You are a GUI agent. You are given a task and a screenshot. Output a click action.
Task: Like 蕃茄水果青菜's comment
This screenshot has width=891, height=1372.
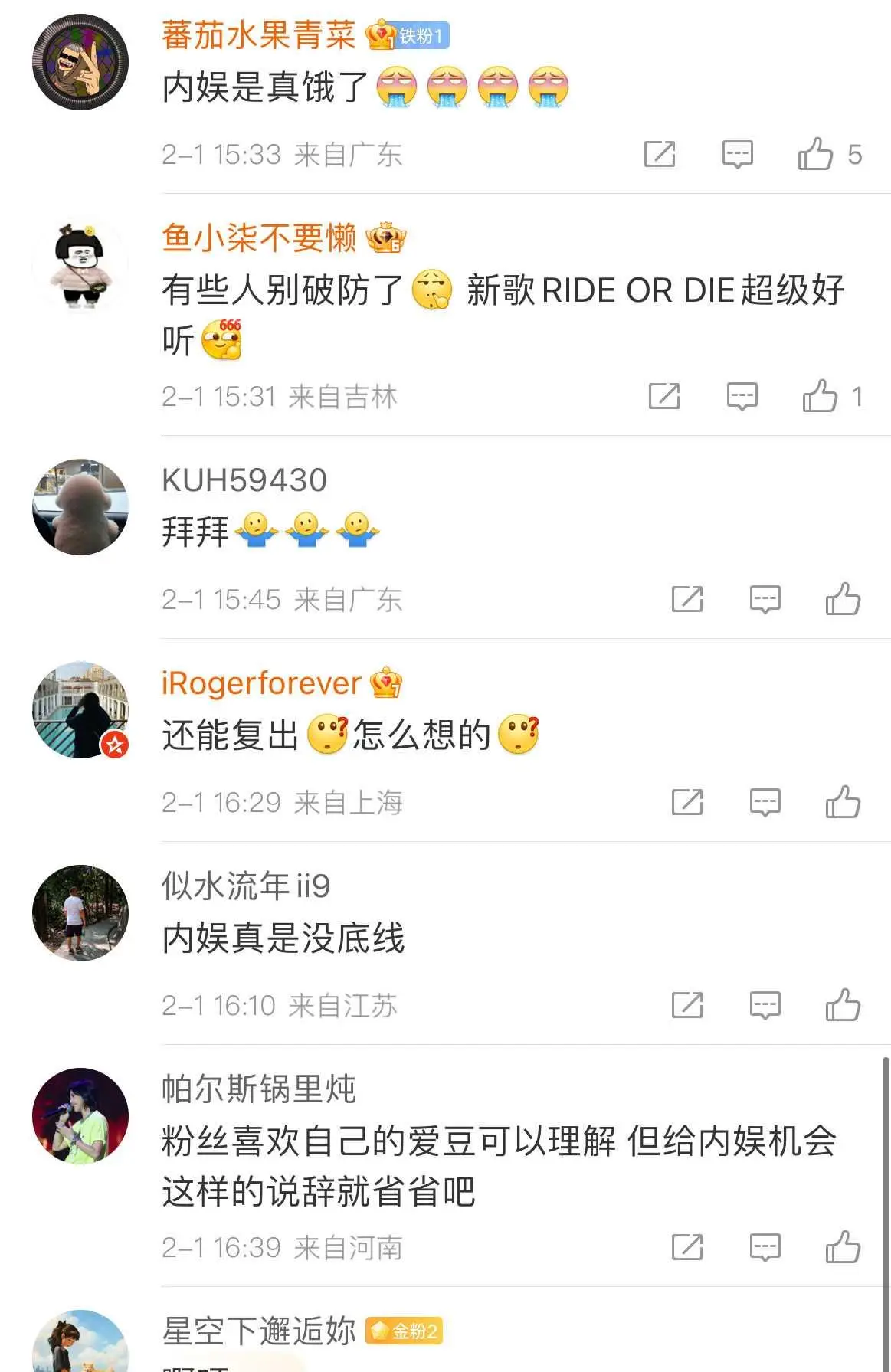point(816,154)
